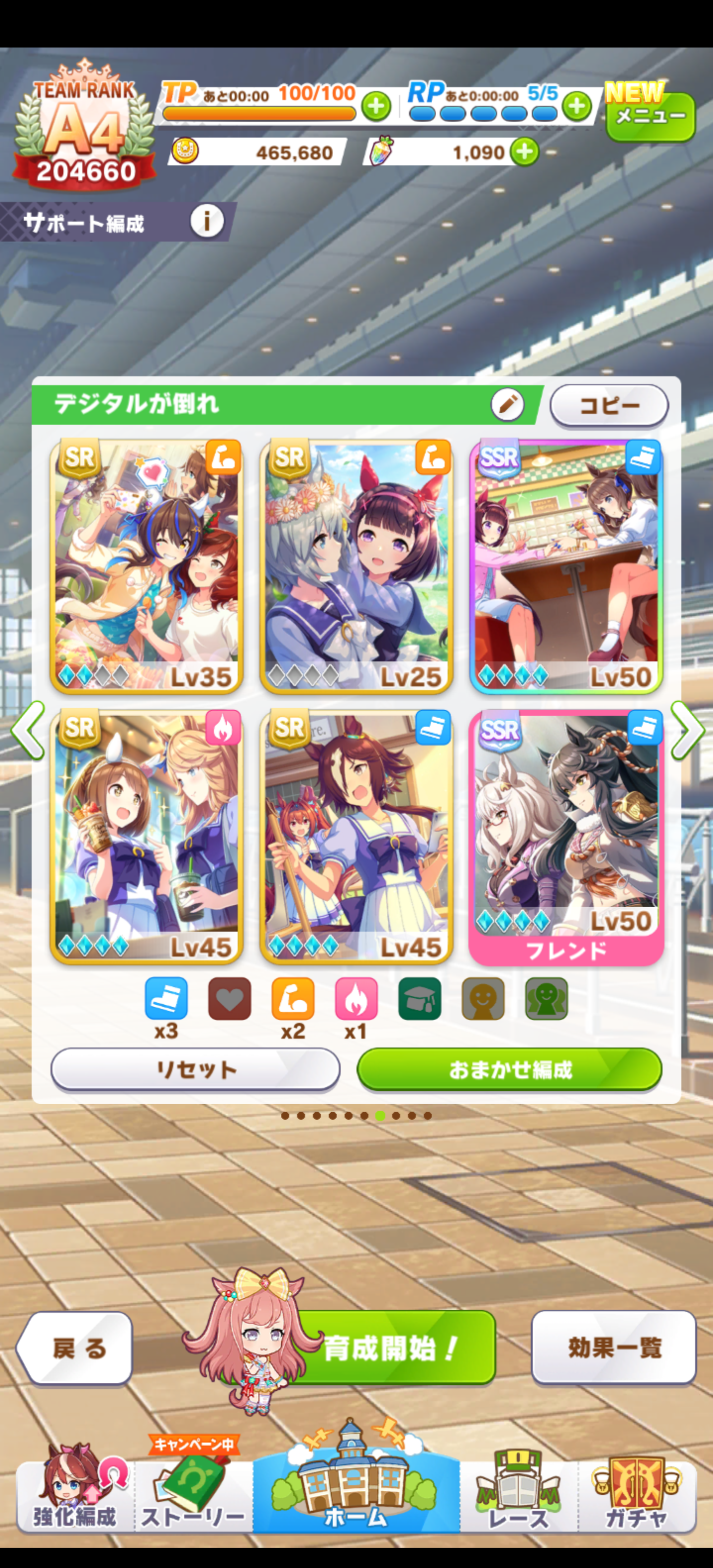
Task: Go to the next deck arrow
Action: (x=687, y=730)
